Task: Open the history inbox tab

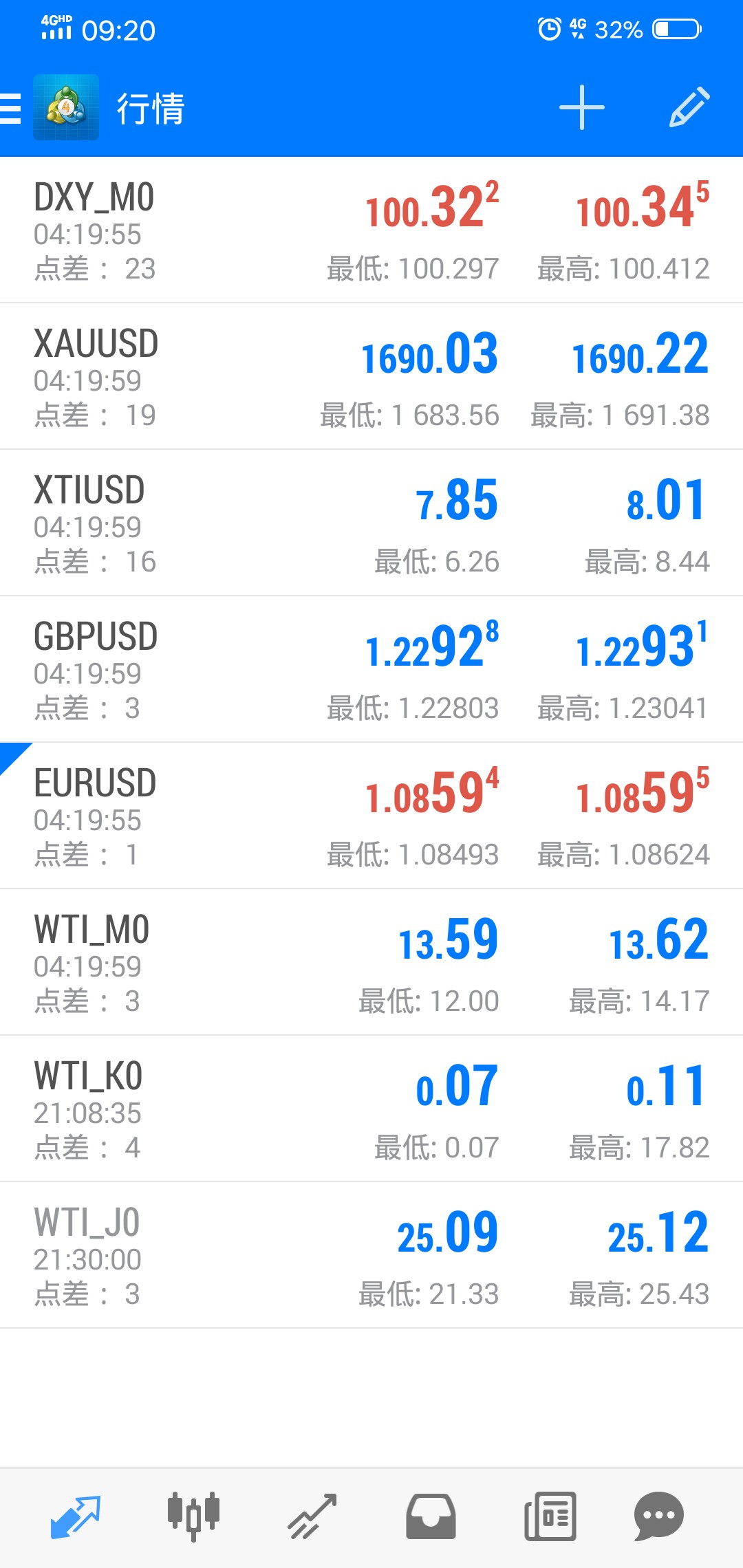Action: [x=431, y=1516]
